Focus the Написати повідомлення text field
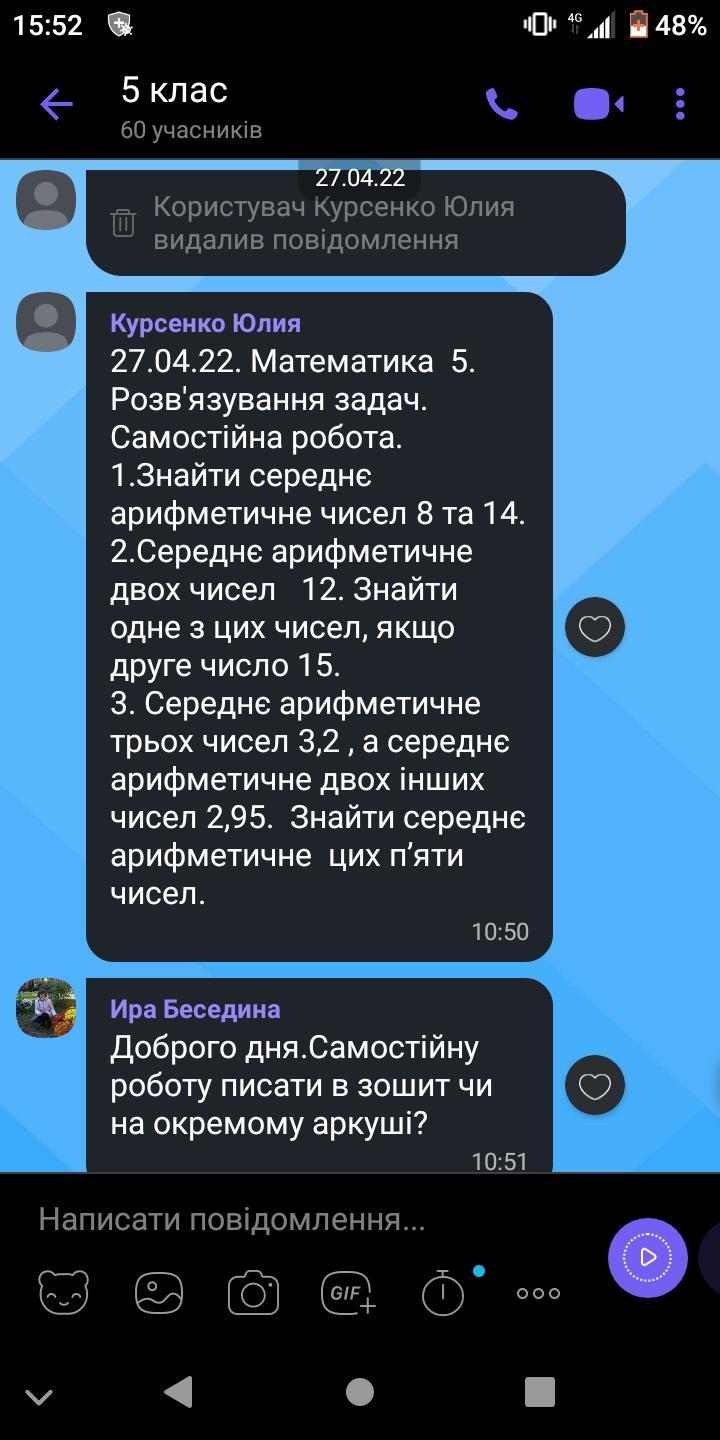Viewport: 720px width, 1440px height. click(300, 1220)
